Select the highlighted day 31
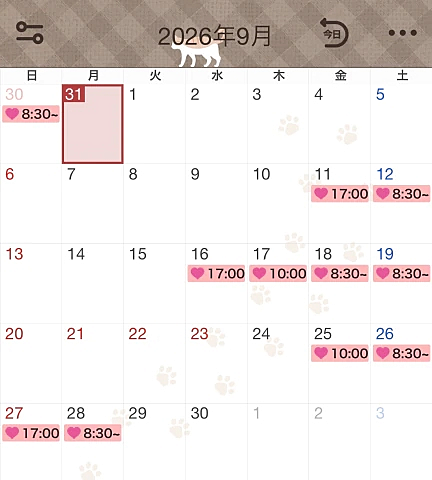The image size is (432, 480). coord(93,124)
